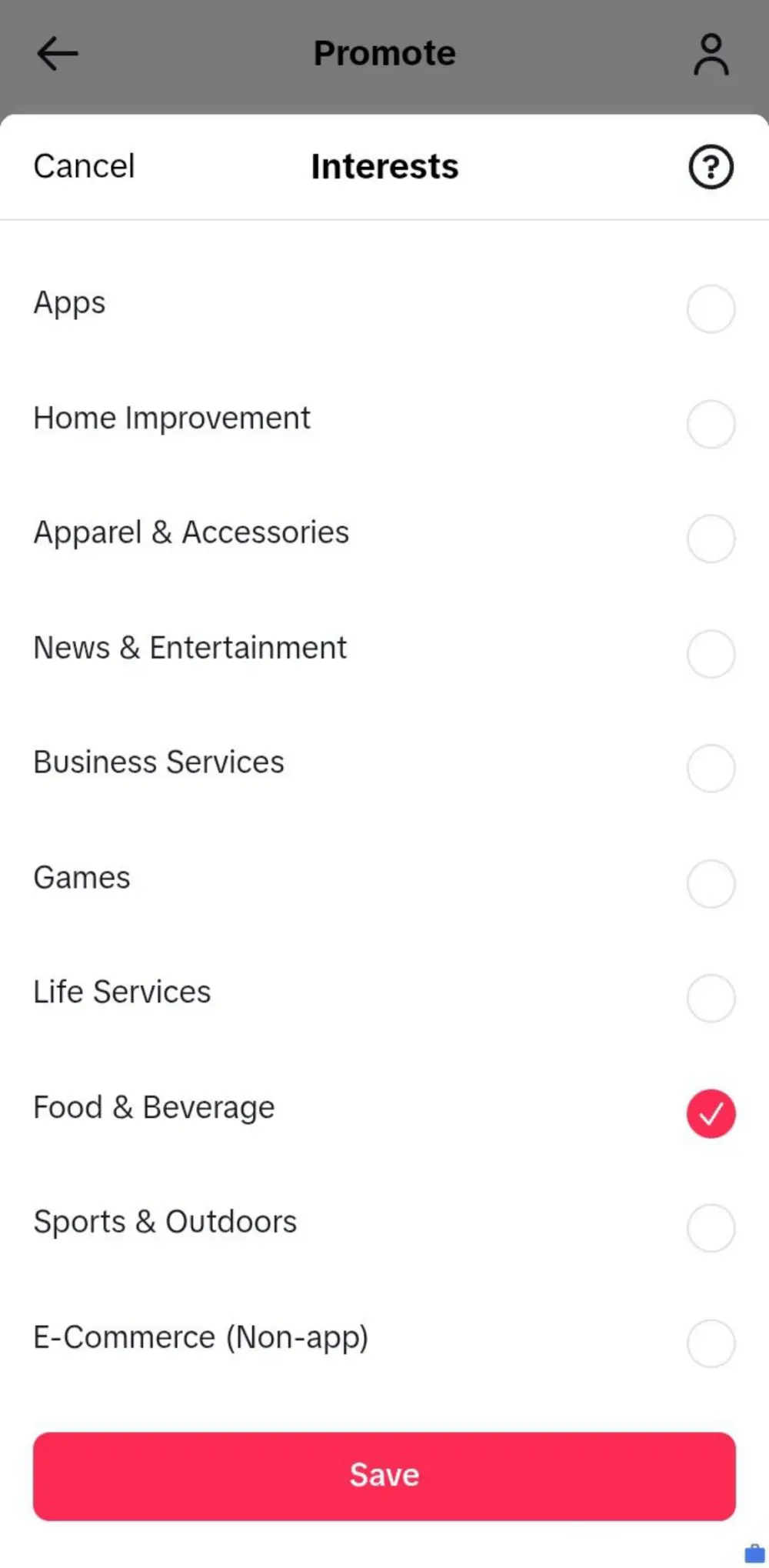Enable the Games interest option
769x1568 pixels.
(x=711, y=883)
